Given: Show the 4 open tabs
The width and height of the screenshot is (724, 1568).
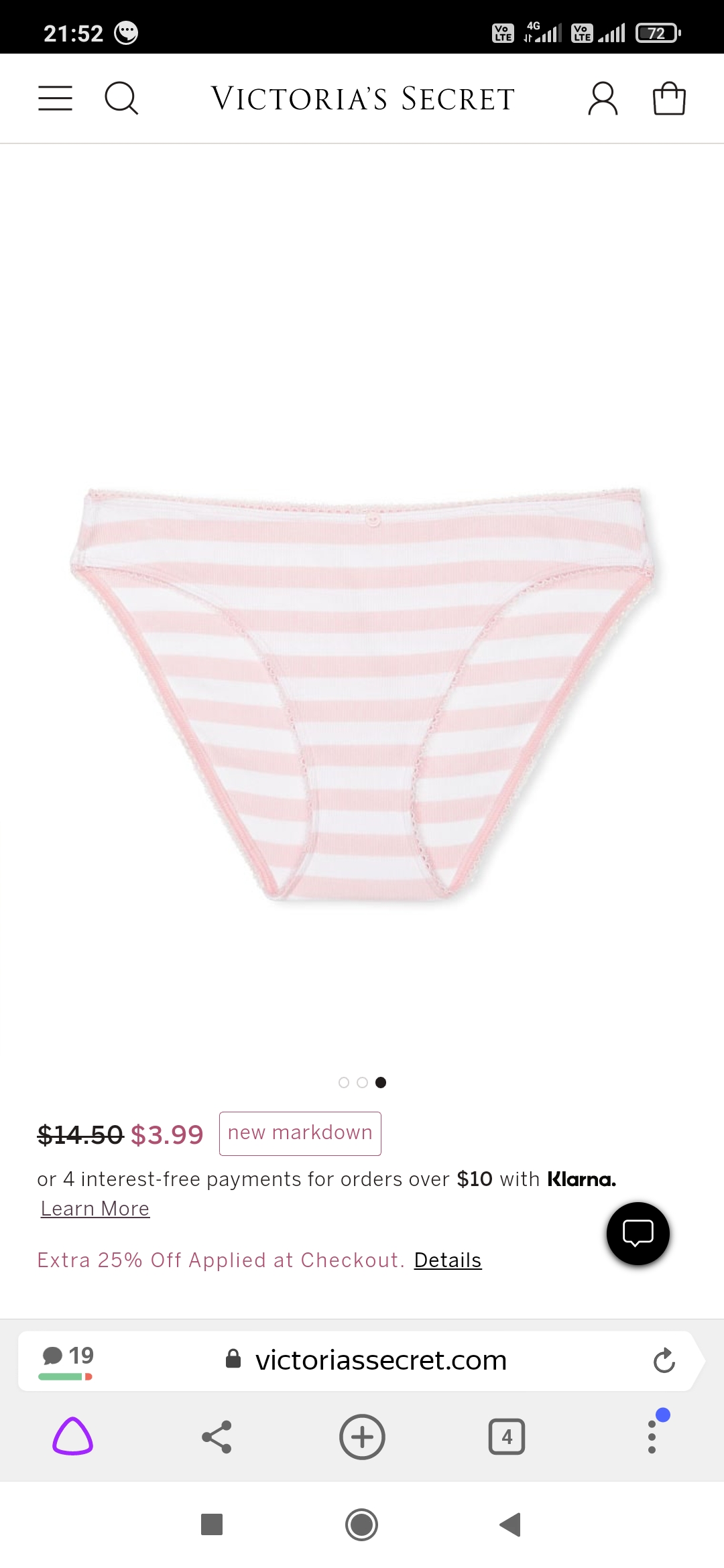Looking at the screenshot, I should tap(507, 1437).
